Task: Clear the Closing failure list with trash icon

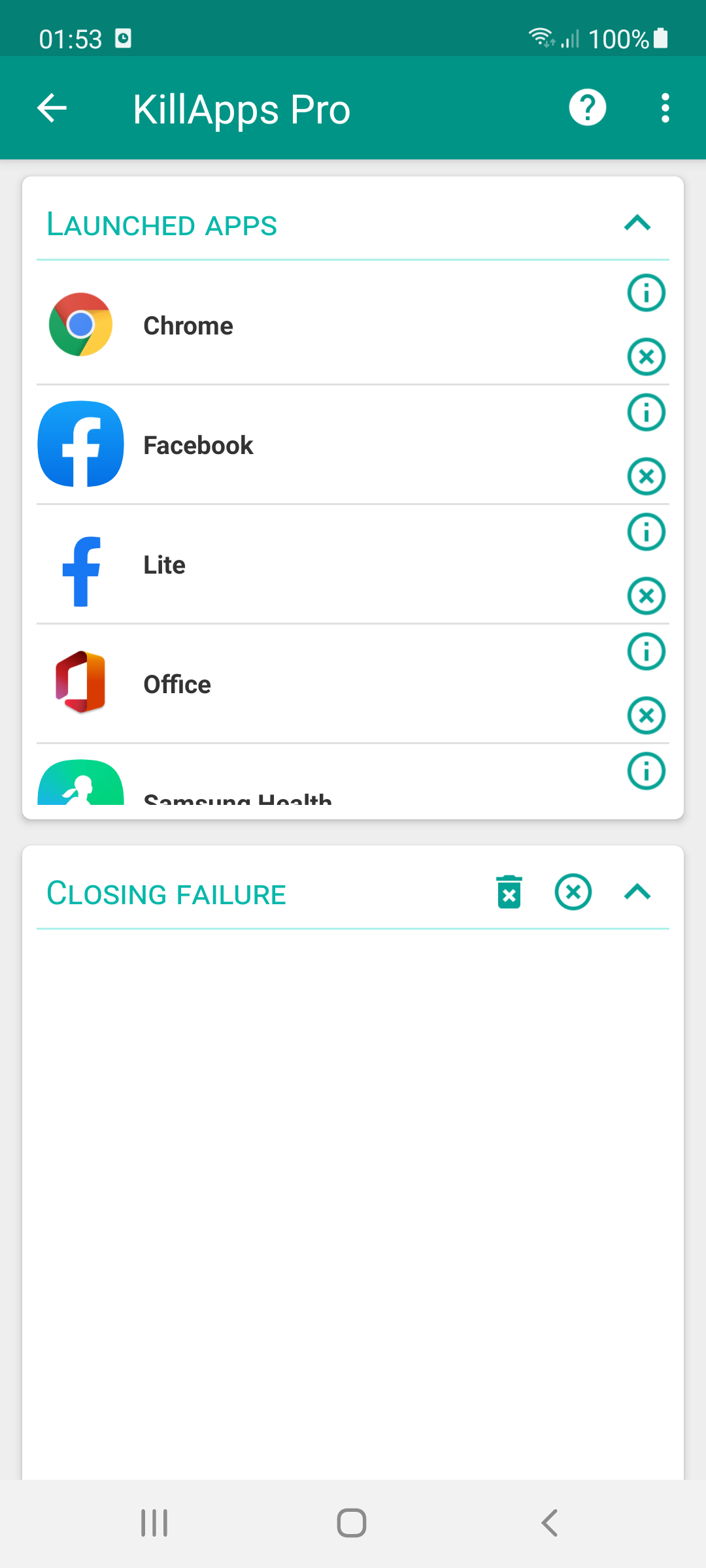Action: click(x=509, y=891)
